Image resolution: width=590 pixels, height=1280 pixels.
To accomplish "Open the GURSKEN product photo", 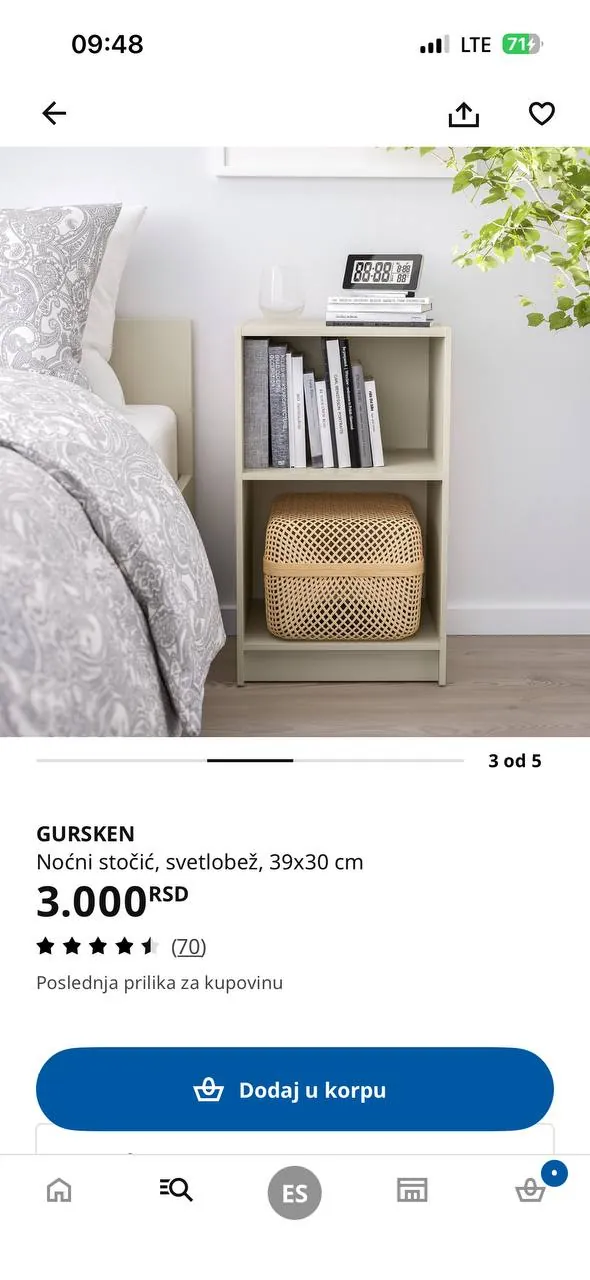I will point(295,442).
